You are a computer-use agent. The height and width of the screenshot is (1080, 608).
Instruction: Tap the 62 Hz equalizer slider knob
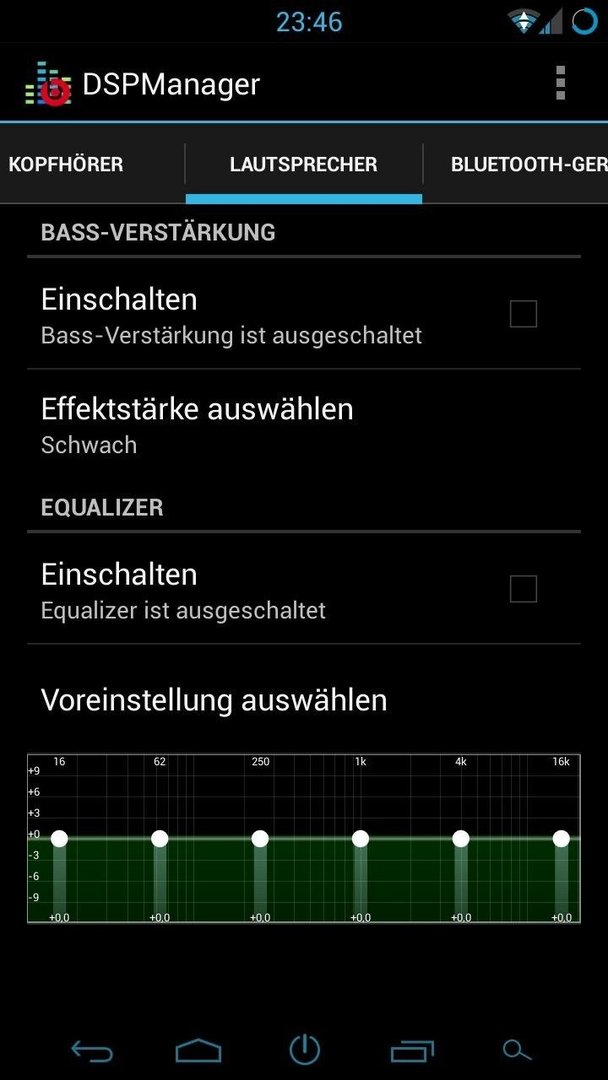[x=160, y=838]
